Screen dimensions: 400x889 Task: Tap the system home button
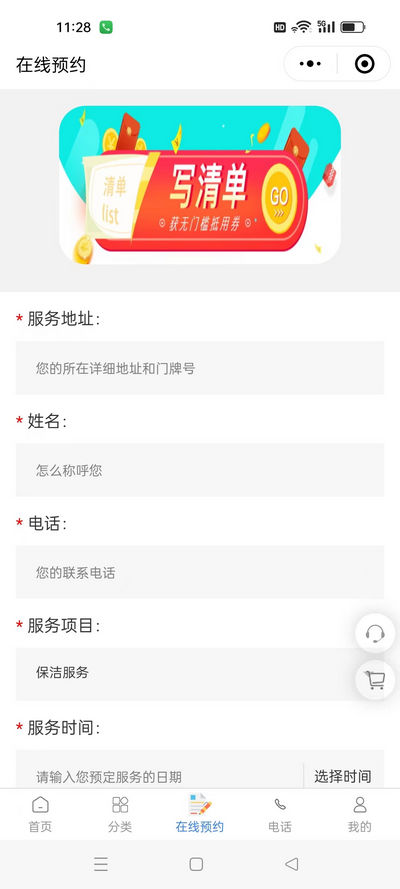[x=196, y=864]
